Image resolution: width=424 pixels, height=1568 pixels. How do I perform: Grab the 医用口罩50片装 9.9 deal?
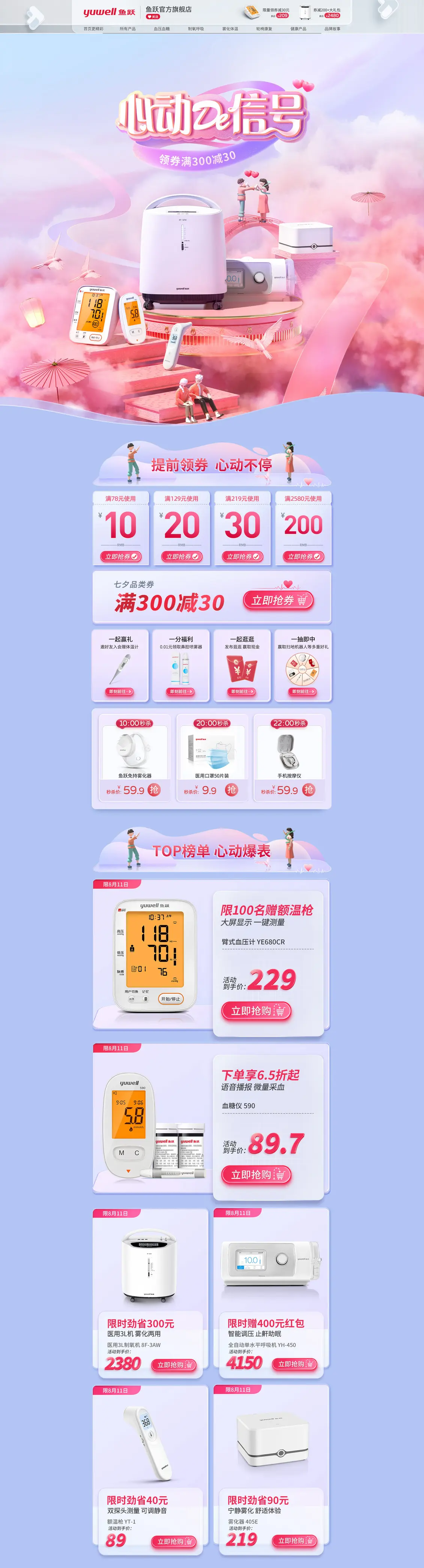pos(231,789)
